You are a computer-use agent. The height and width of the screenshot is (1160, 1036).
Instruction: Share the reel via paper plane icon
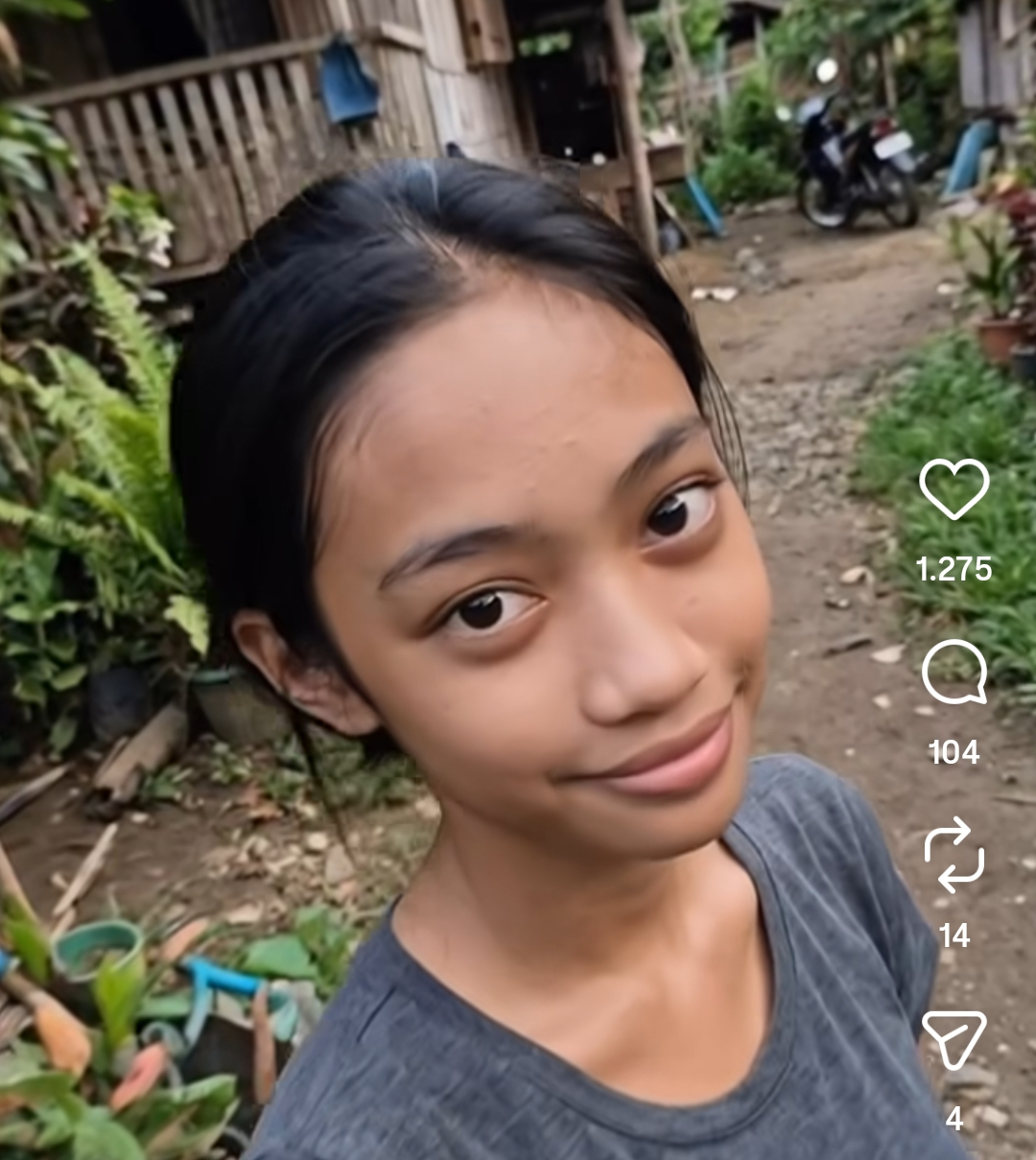click(954, 1039)
